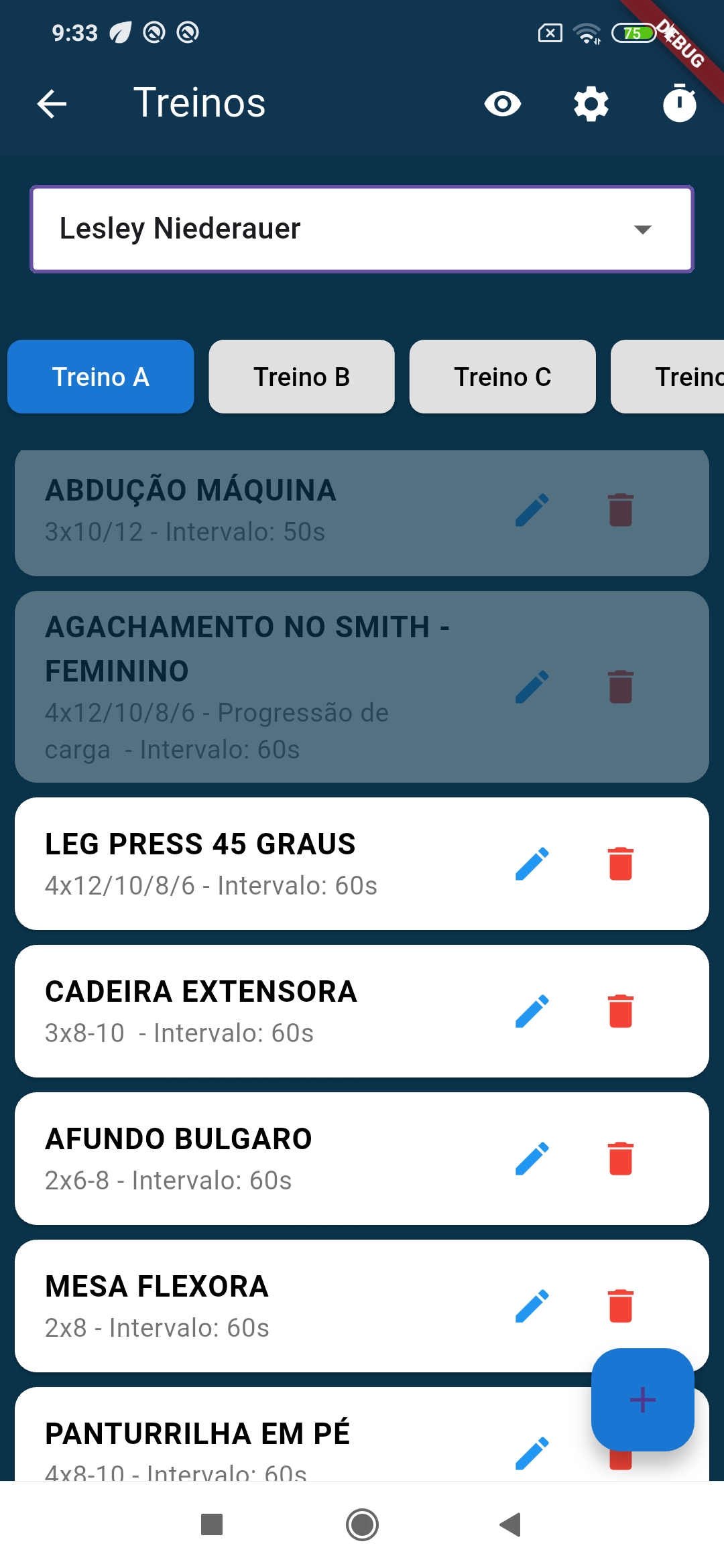
Task: Open settings via the gear icon
Action: click(x=591, y=103)
